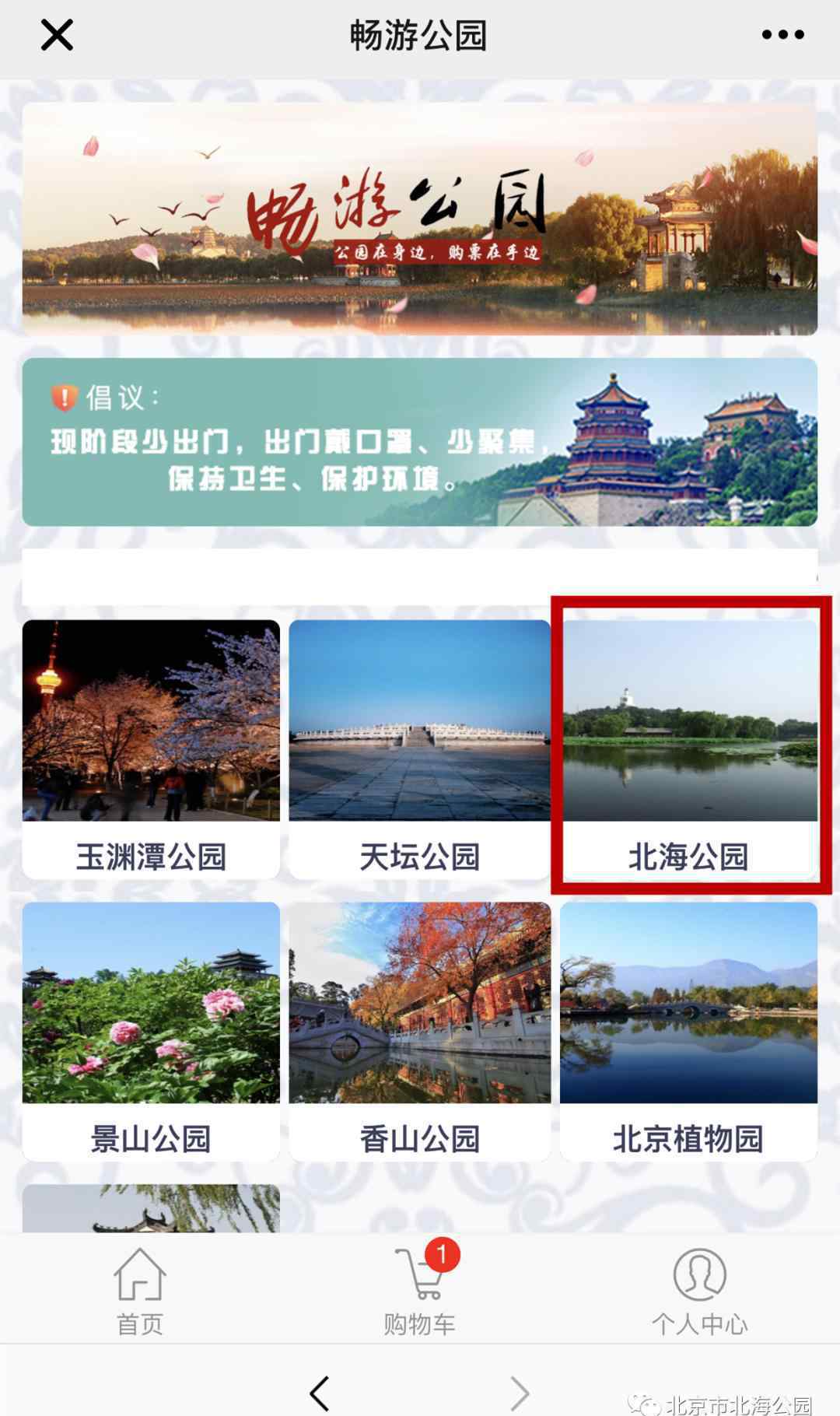
Task: View the 景山公园 park card
Action: click(x=151, y=1031)
